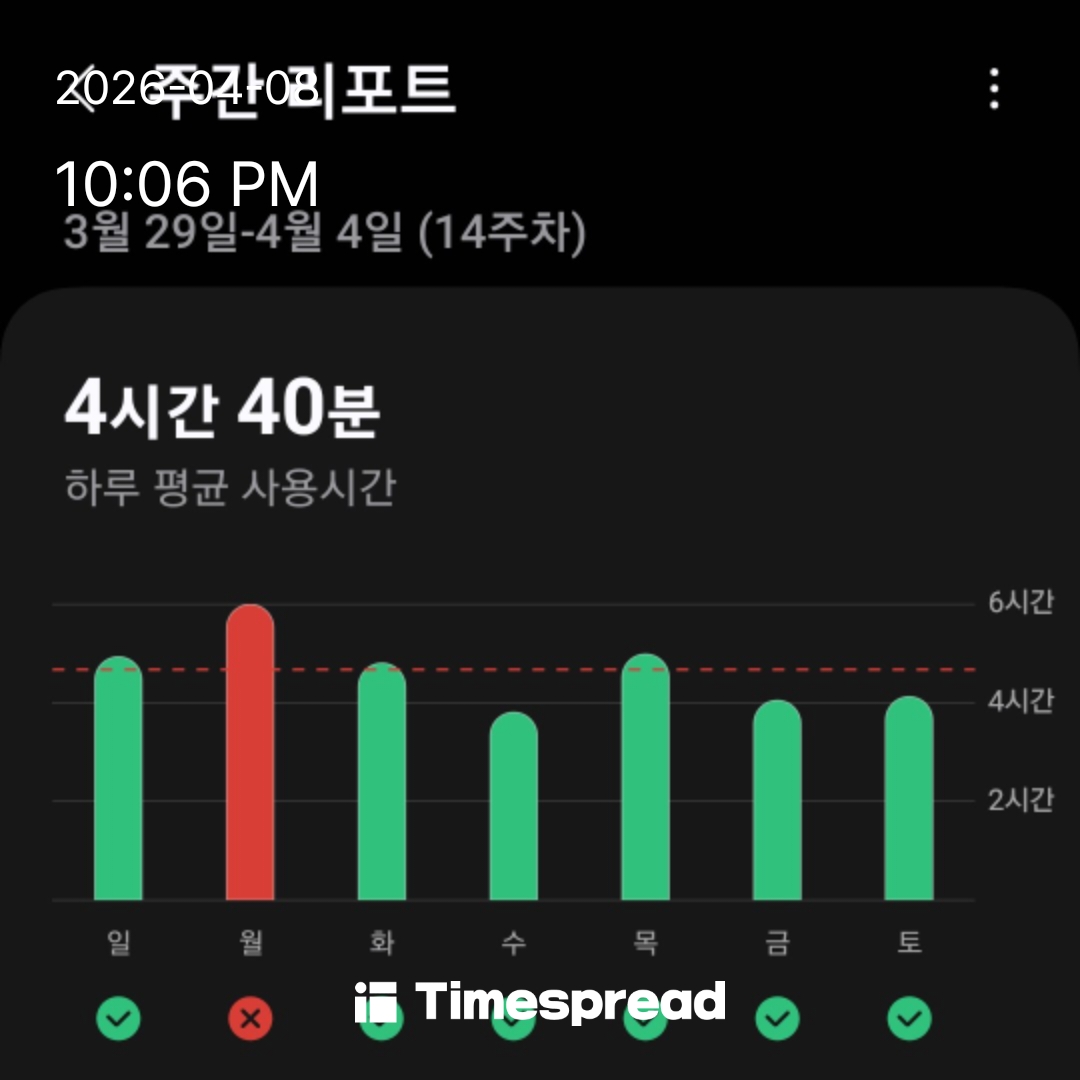This screenshot has height=1080, width=1080.
Task: Select the Thursday usage bar
Action: pyautogui.click(x=645, y=777)
